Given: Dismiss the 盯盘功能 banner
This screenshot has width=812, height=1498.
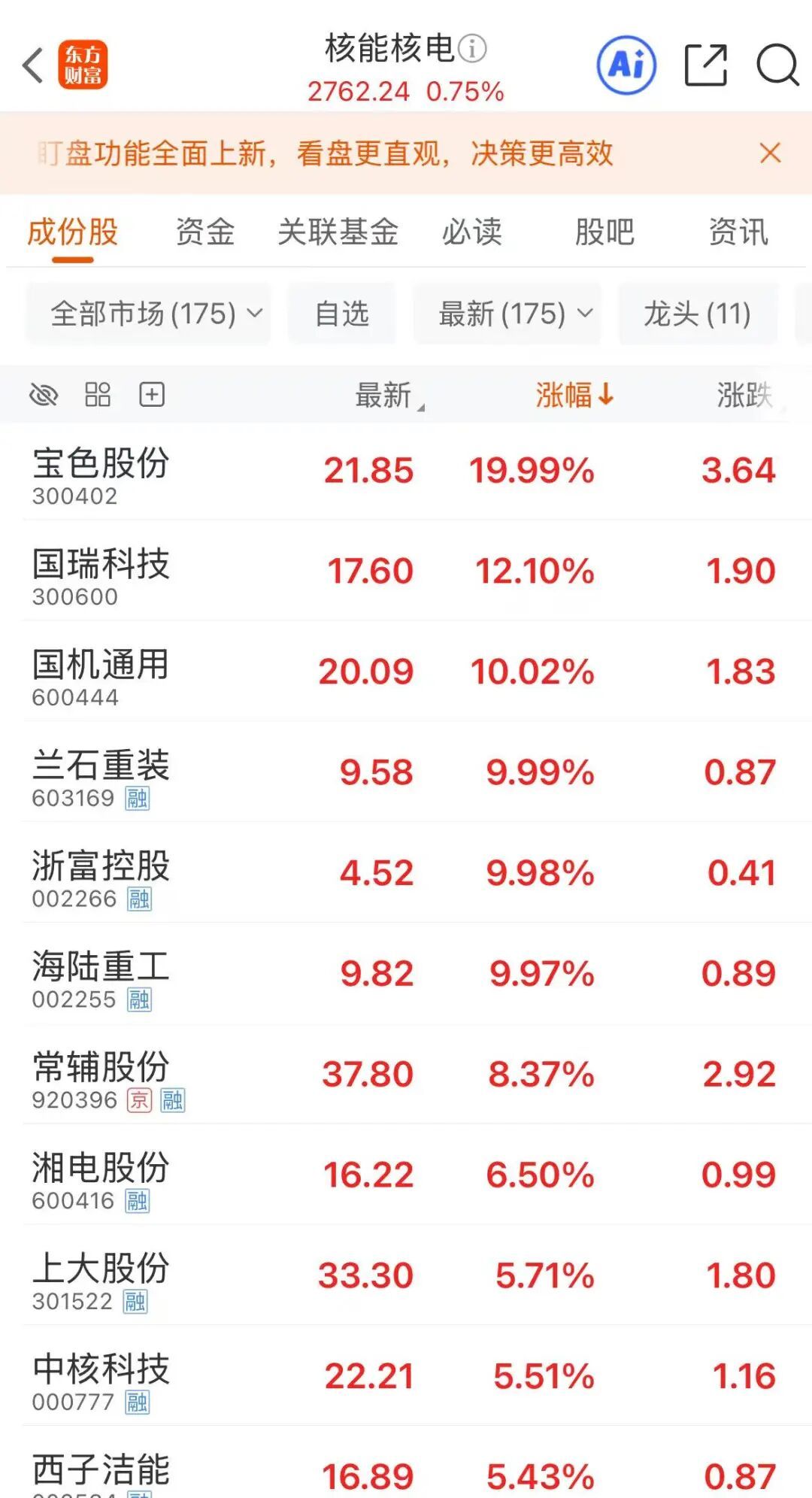Looking at the screenshot, I should [x=770, y=153].
